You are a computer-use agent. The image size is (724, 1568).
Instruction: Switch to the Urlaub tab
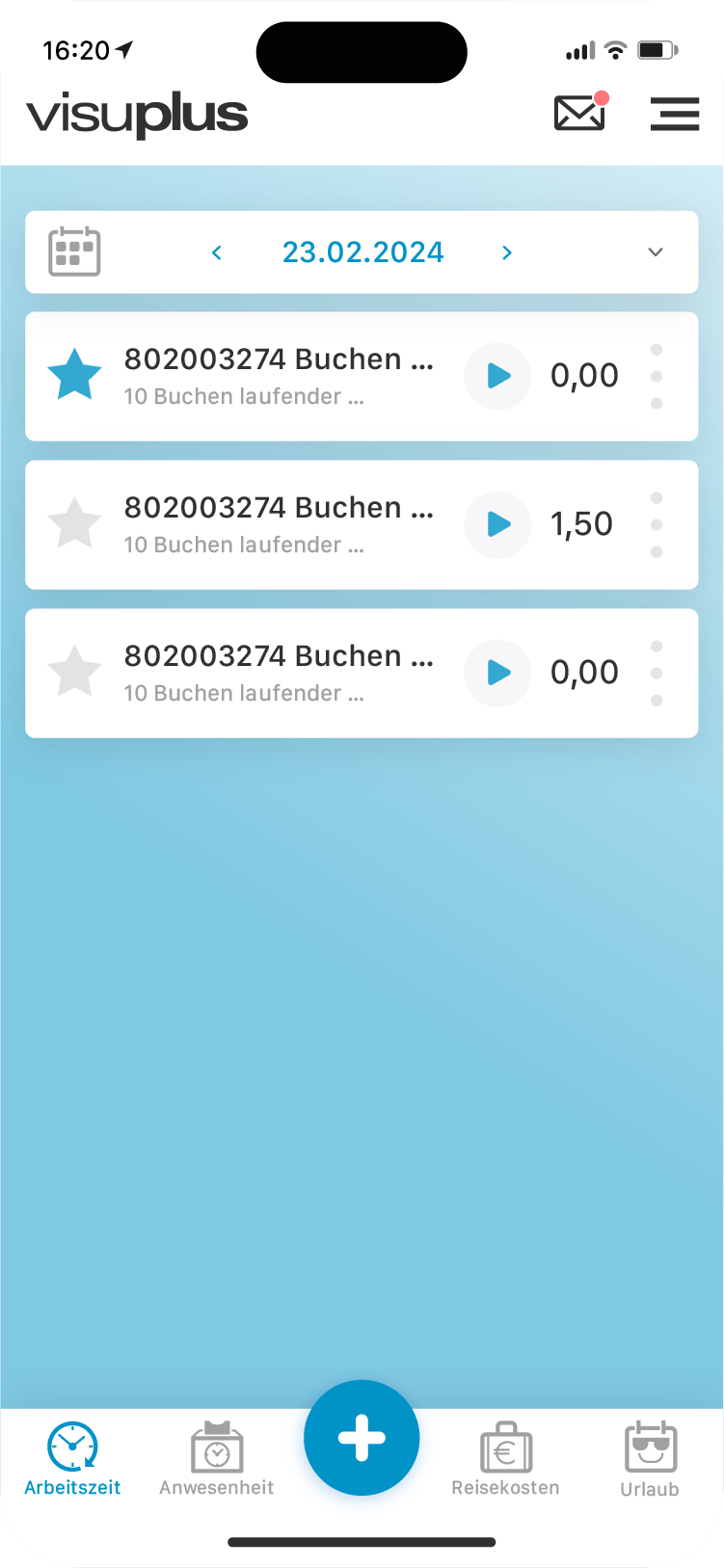[x=649, y=1457]
